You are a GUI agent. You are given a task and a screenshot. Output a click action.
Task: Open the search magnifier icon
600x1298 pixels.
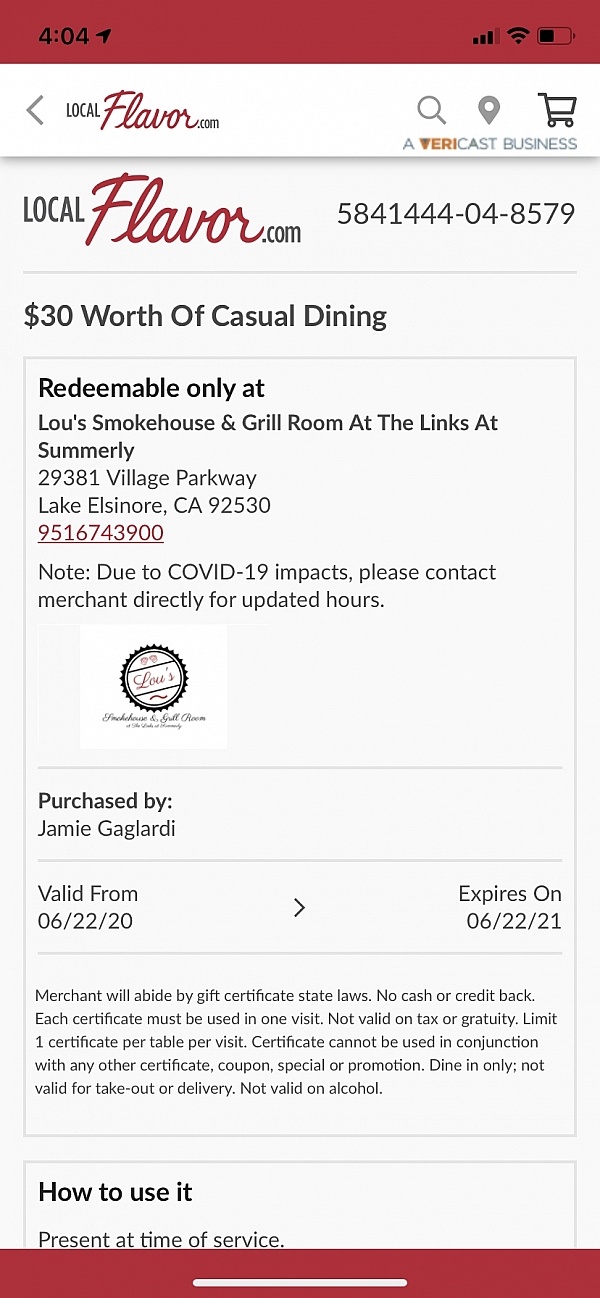[x=431, y=109]
